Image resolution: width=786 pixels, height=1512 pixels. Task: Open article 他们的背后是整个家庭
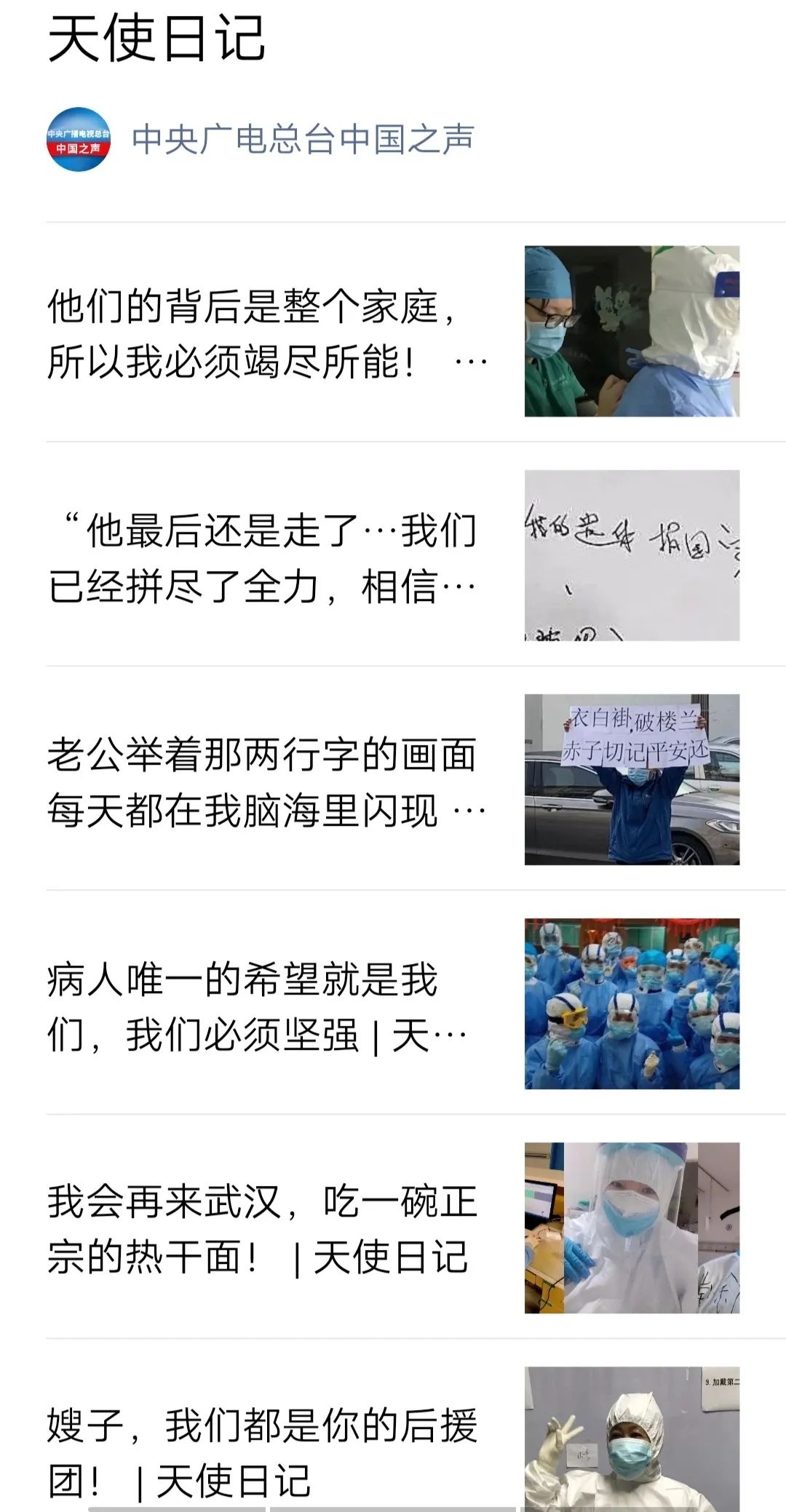click(x=266, y=333)
